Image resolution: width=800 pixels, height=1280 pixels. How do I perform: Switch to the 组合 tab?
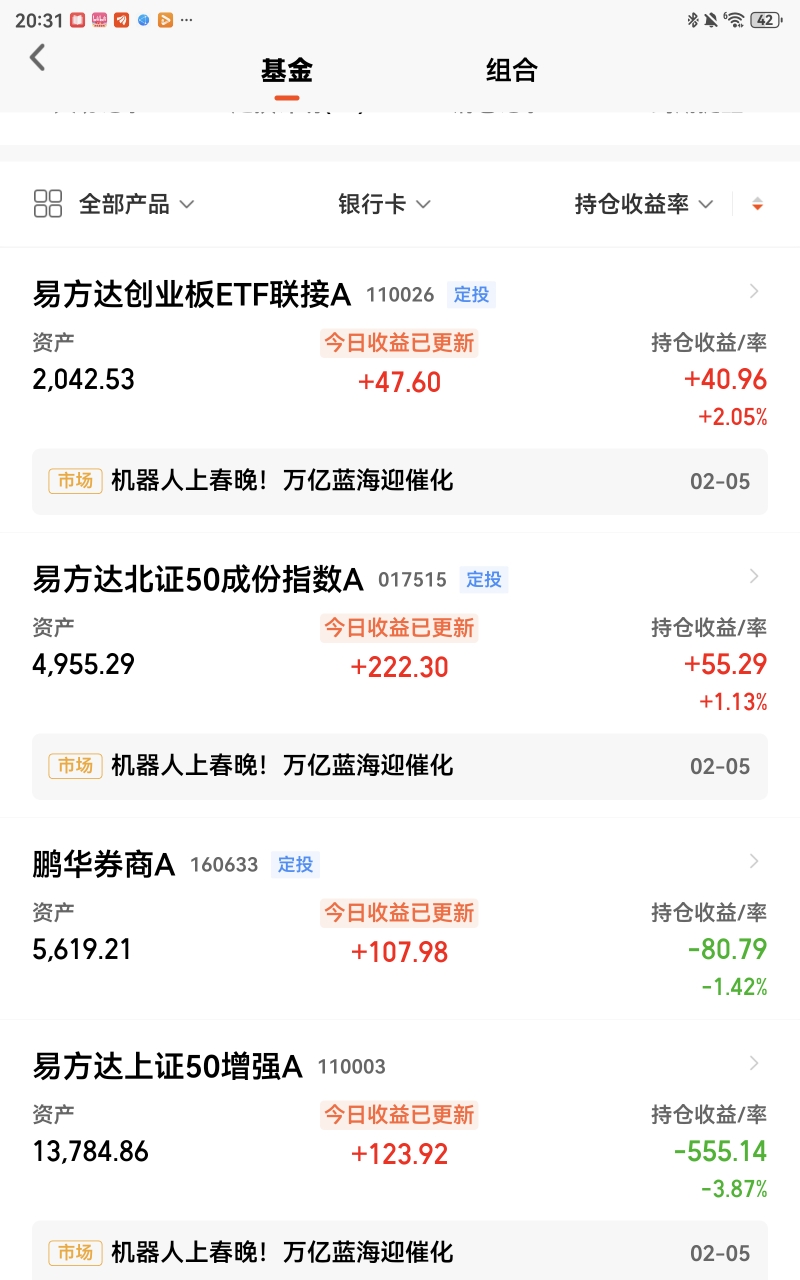click(512, 70)
